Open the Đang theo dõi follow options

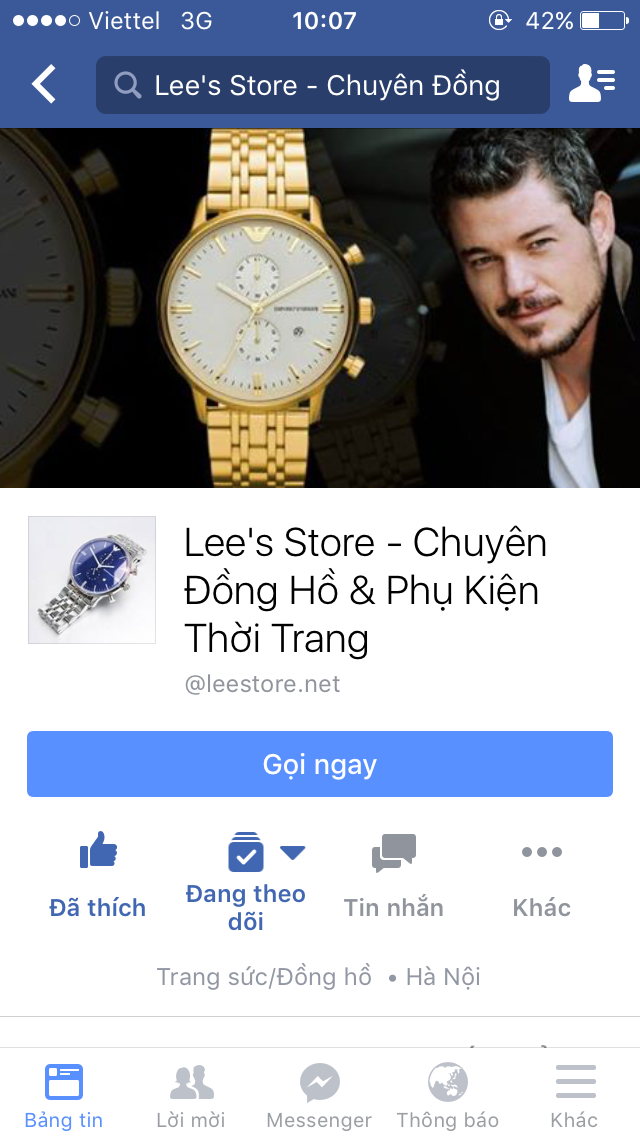coord(246,880)
